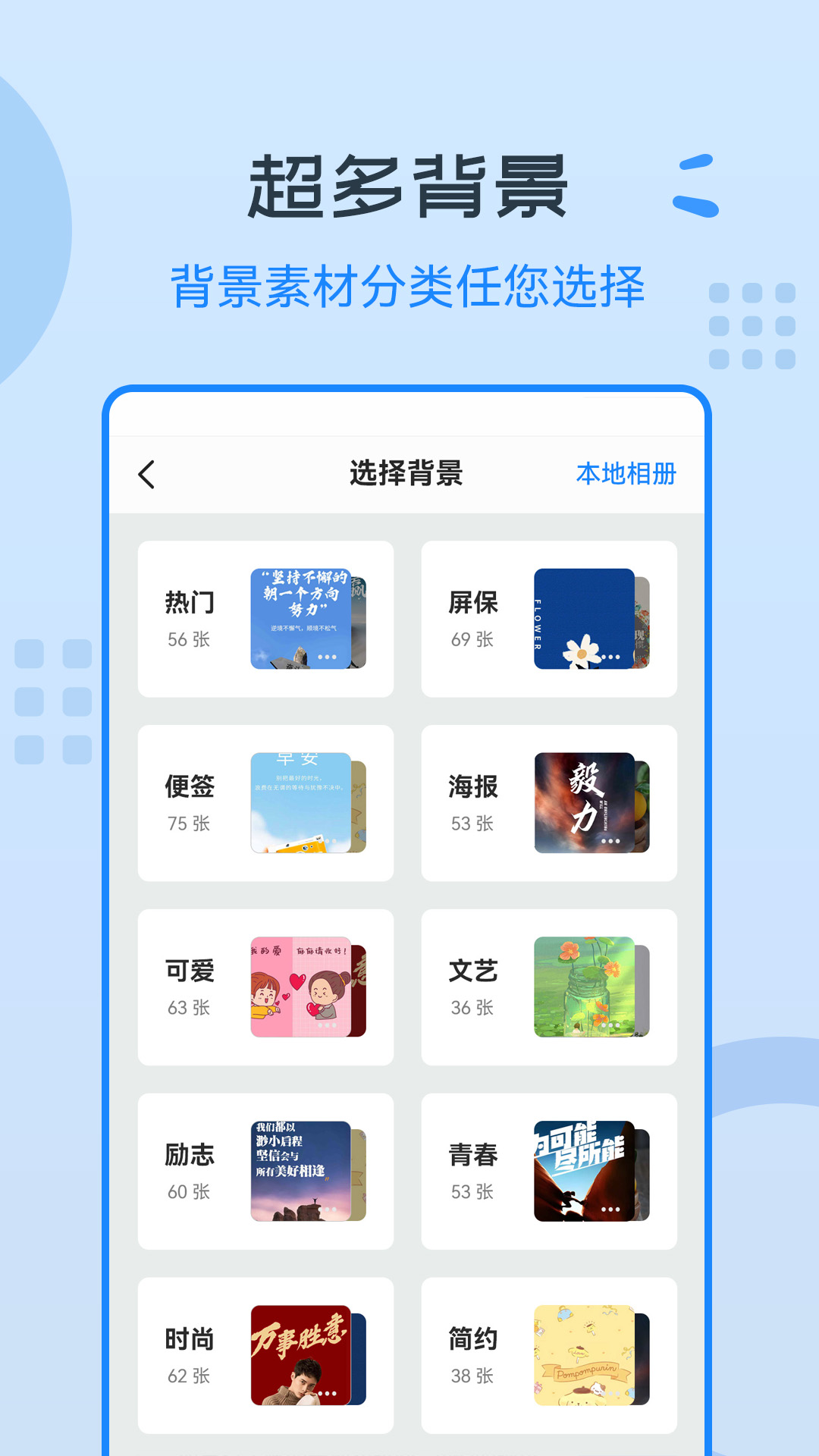
Task: Open the 时尚 fashion backgrounds category
Action: [x=190, y=1339]
